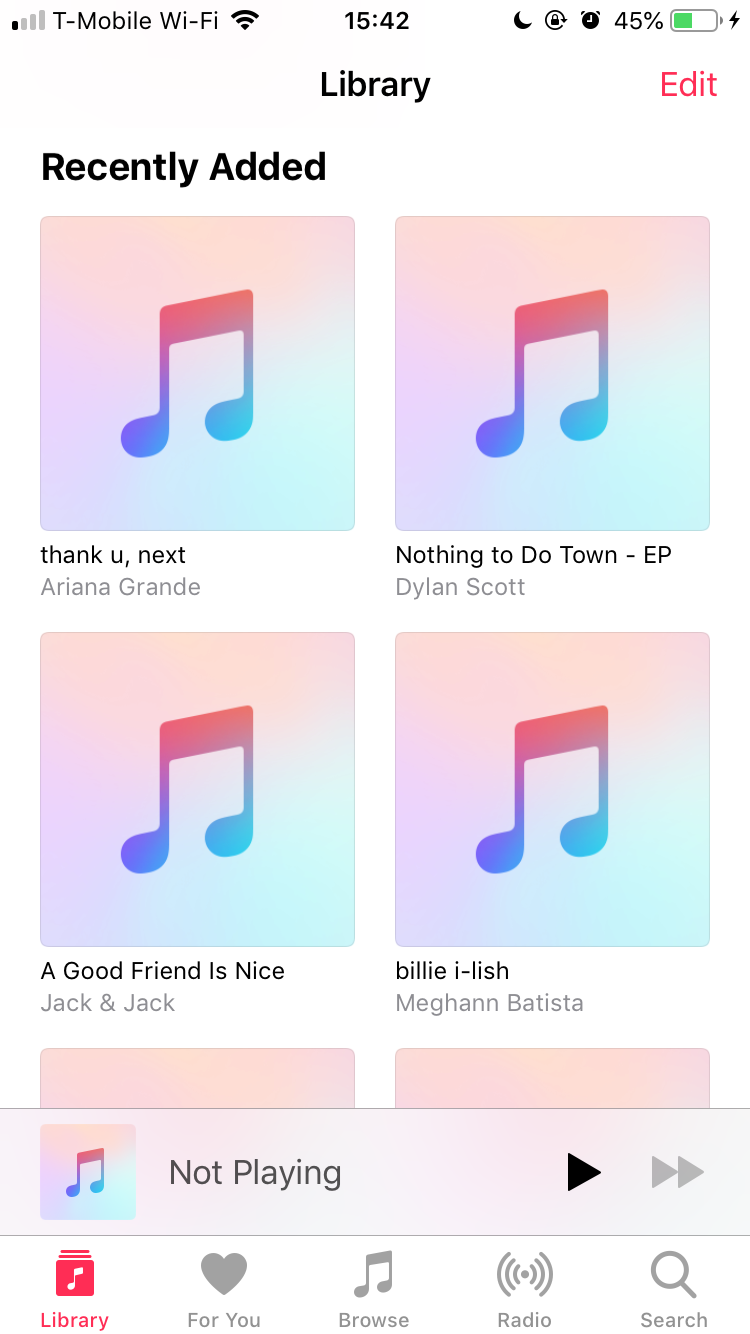Expand the Not Playing mini player
Image resolution: width=750 pixels, height=1334 pixels.
tap(255, 1172)
